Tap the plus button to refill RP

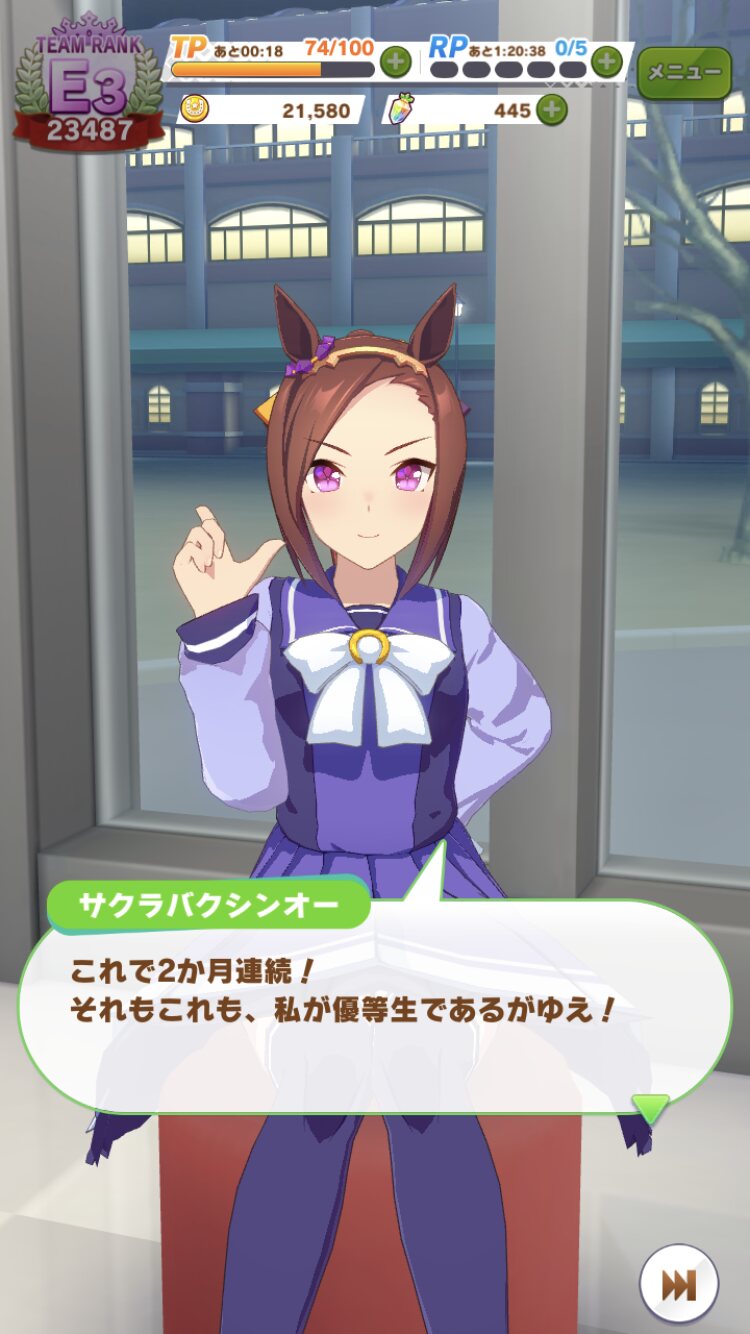tap(607, 62)
